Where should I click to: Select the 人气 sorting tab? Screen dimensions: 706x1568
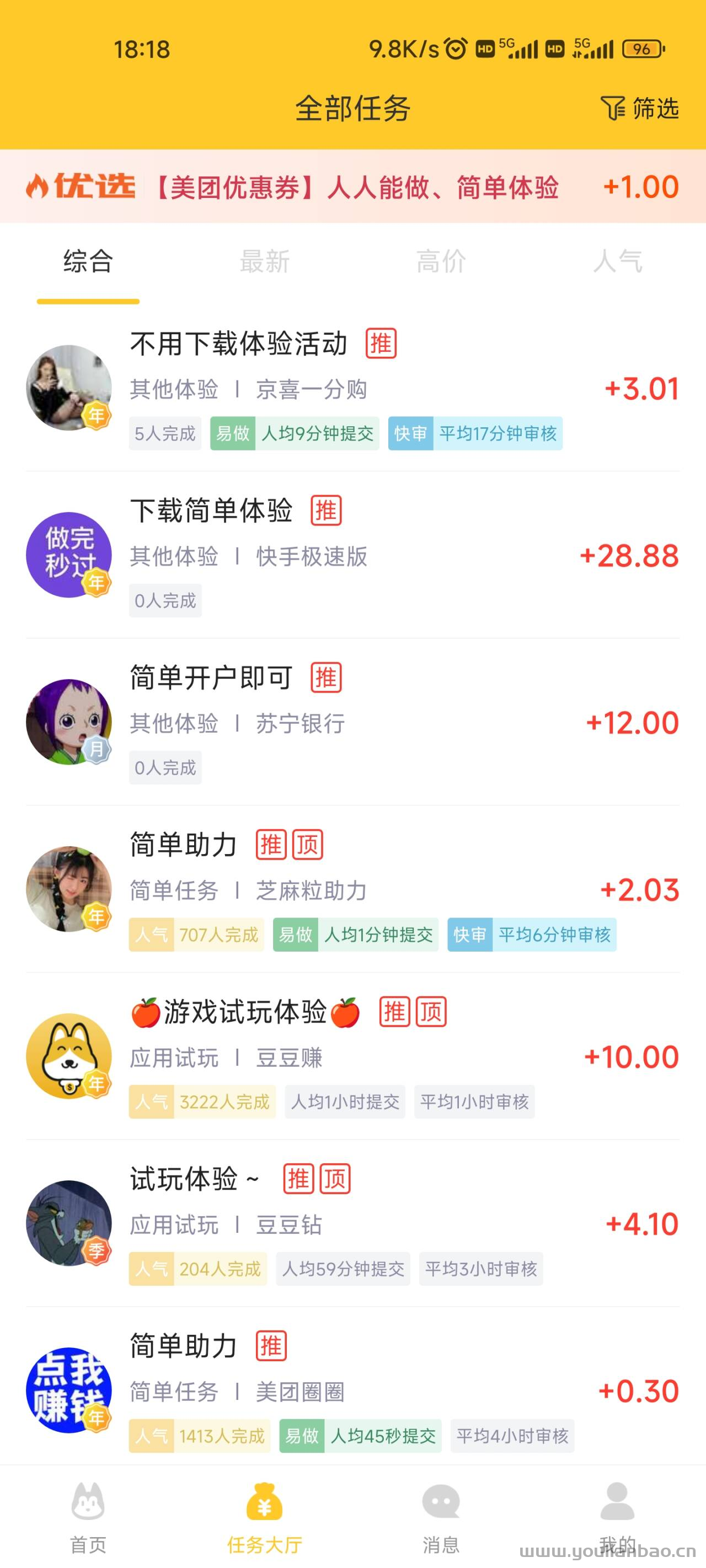point(618,262)
